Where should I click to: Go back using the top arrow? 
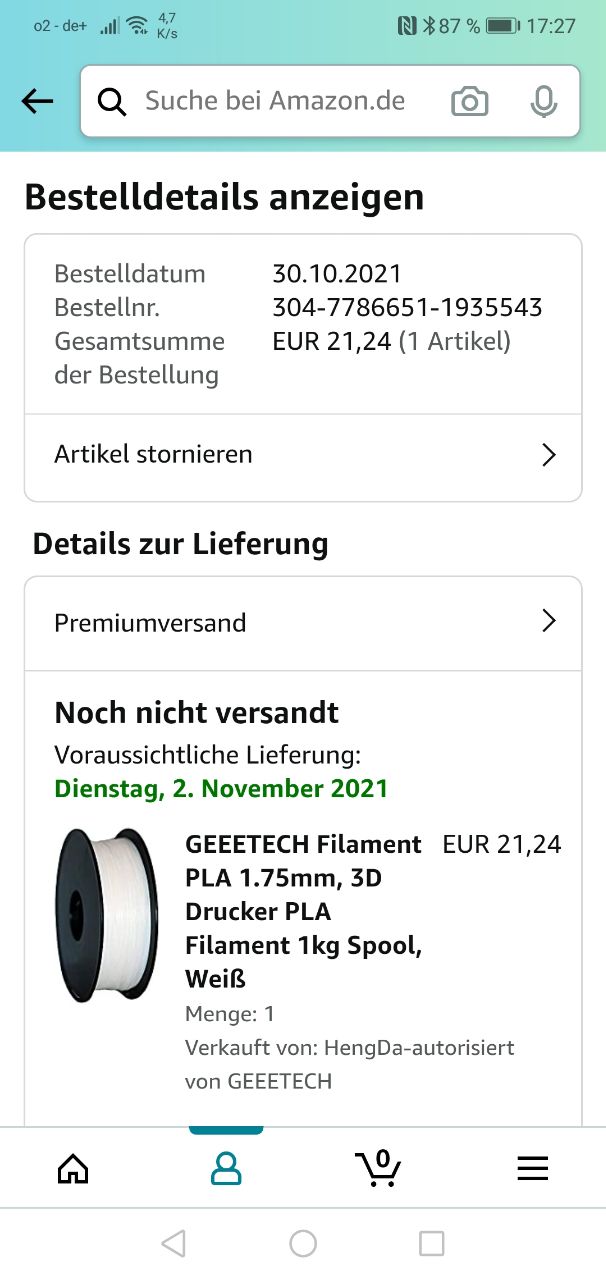[38, 101]
